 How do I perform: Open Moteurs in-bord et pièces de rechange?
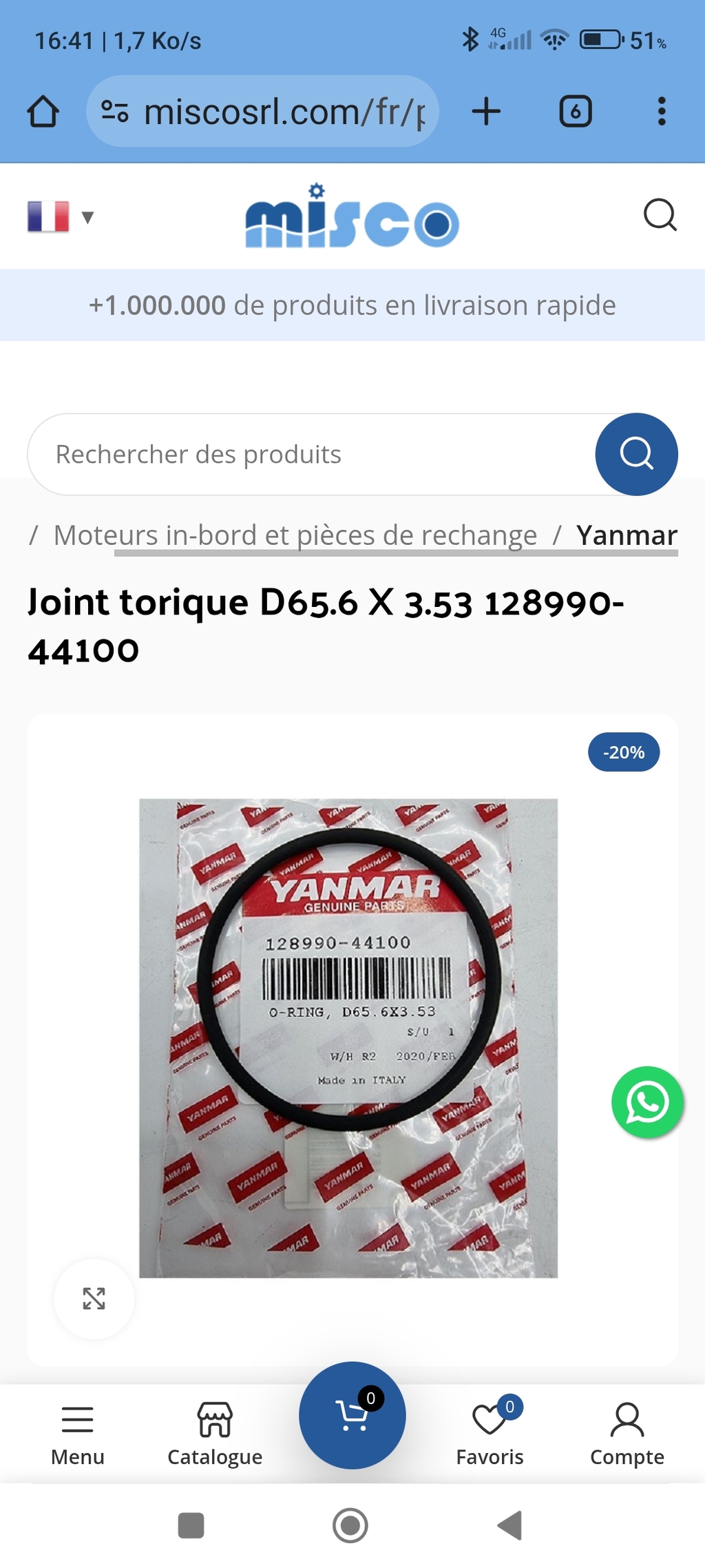295,535
